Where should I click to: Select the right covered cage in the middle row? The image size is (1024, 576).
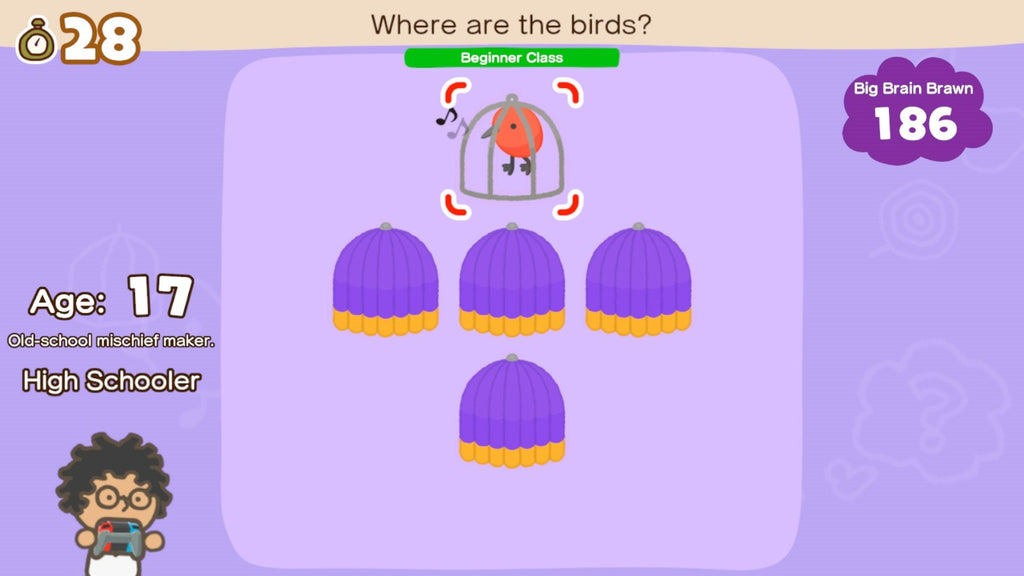click(x=638, y=280)
